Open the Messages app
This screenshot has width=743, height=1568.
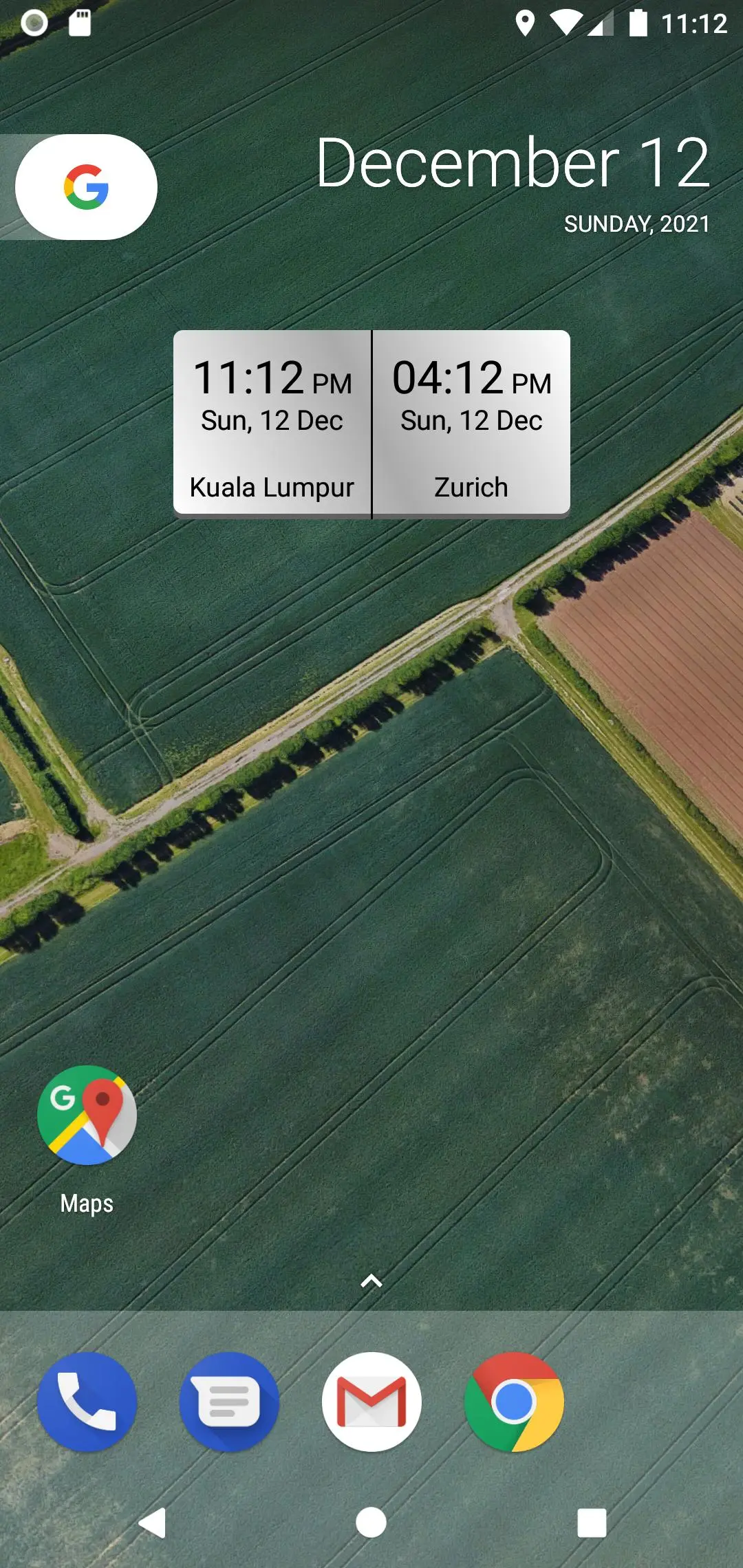[229, 1402]
